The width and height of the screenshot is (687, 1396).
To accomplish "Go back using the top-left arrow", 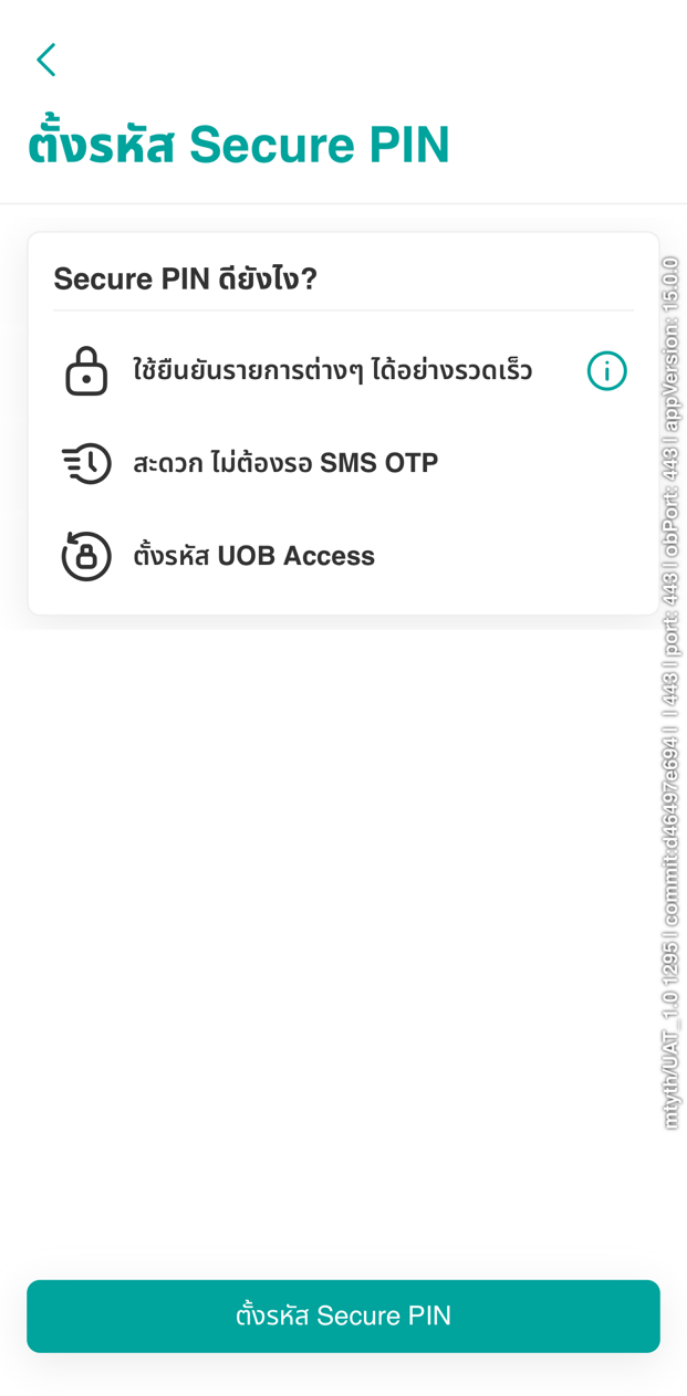I will (46, 60).
